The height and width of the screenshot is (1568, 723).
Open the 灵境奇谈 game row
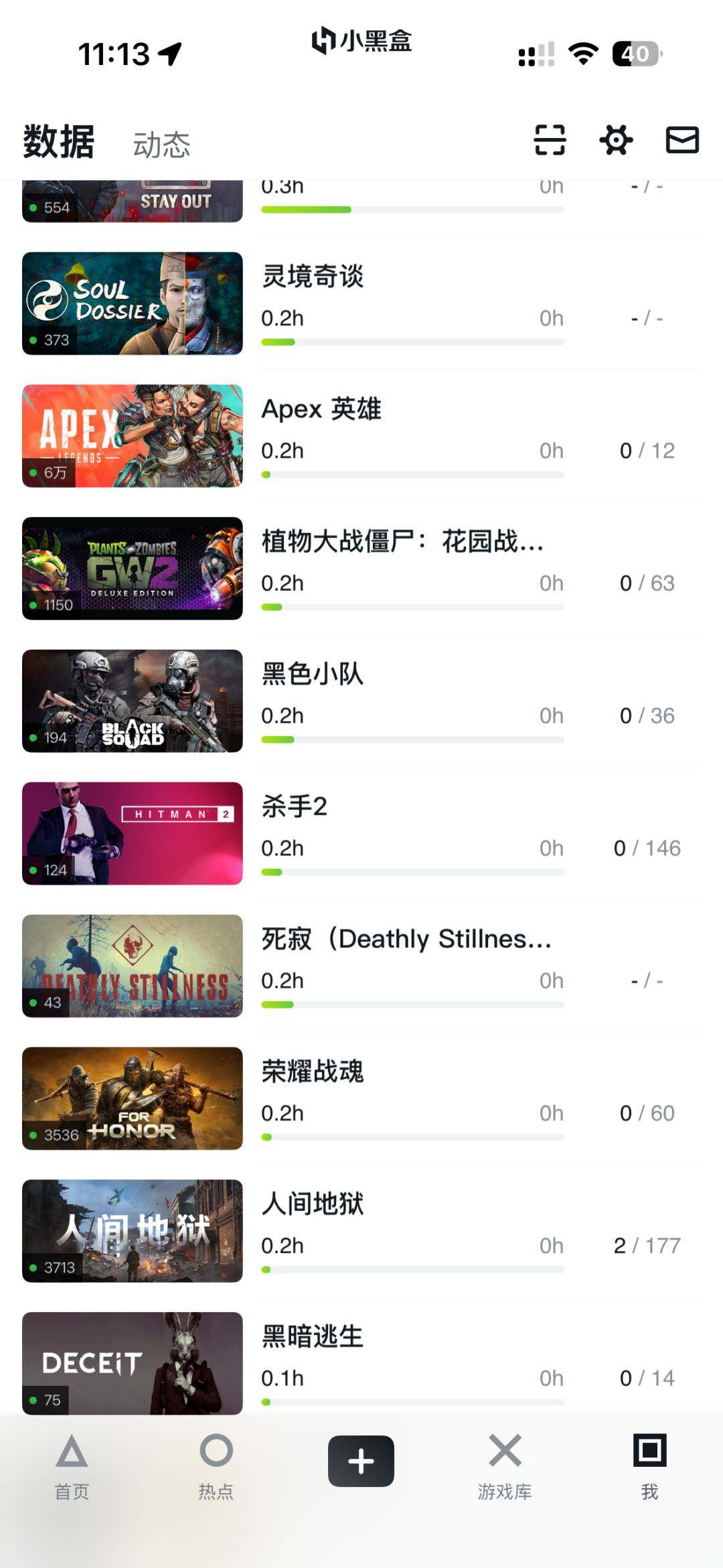pos(361,303)
